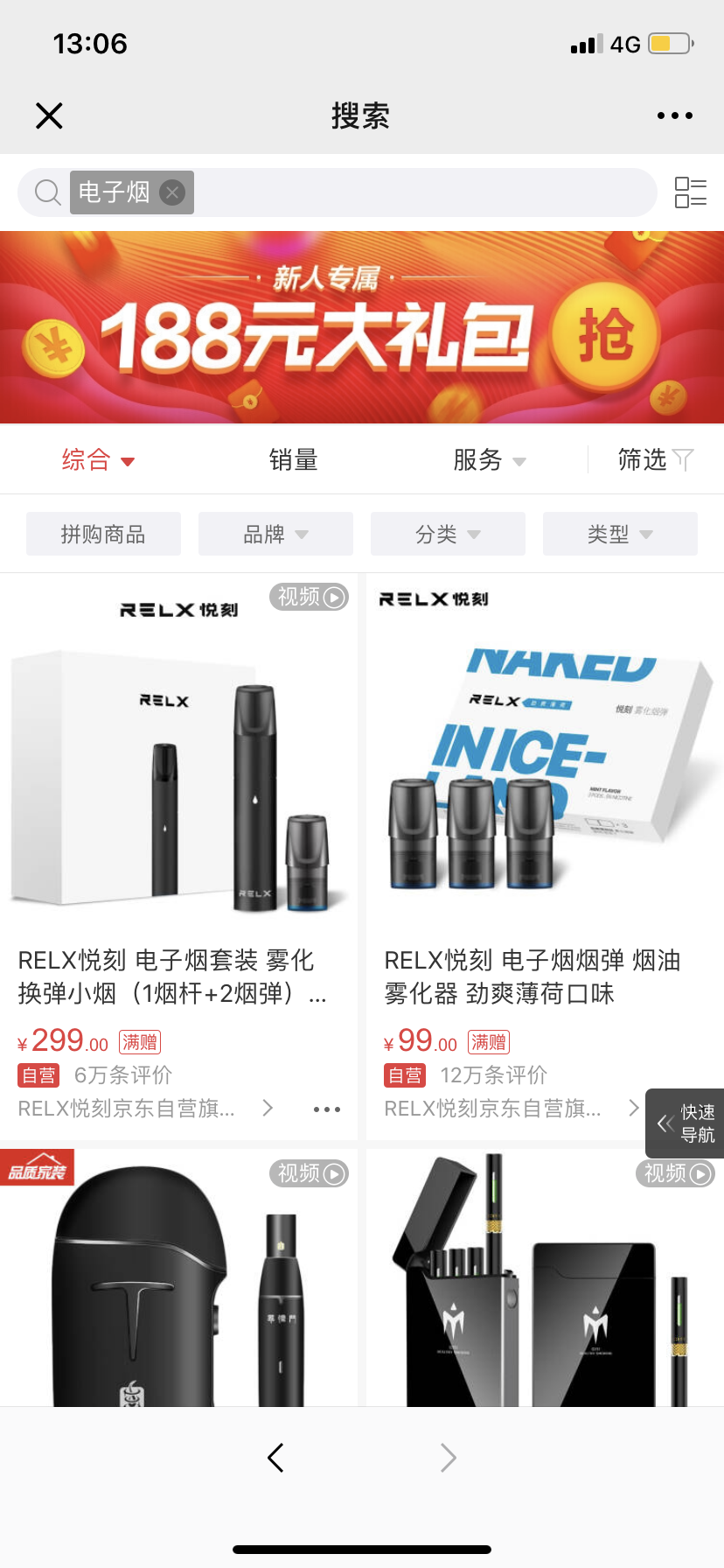Viewport: 724px width, 1568px height.
Task: Remove the 电子烟 search keyword chip
Action: [x=172, y=192]
